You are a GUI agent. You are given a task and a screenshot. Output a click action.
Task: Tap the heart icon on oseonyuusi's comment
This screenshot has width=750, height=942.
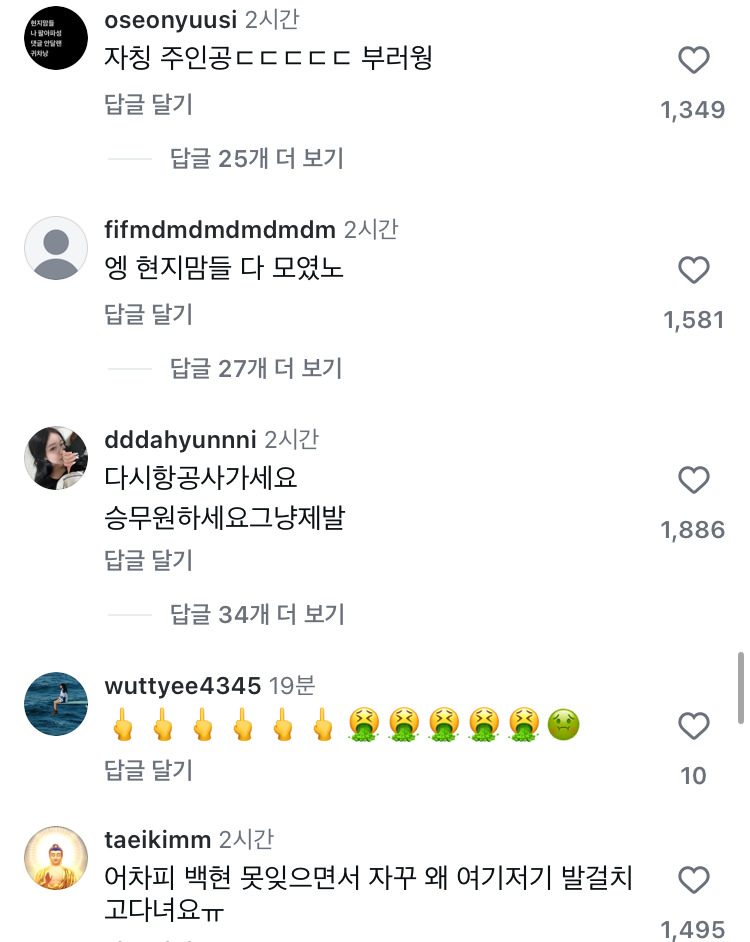pos(694,61)
